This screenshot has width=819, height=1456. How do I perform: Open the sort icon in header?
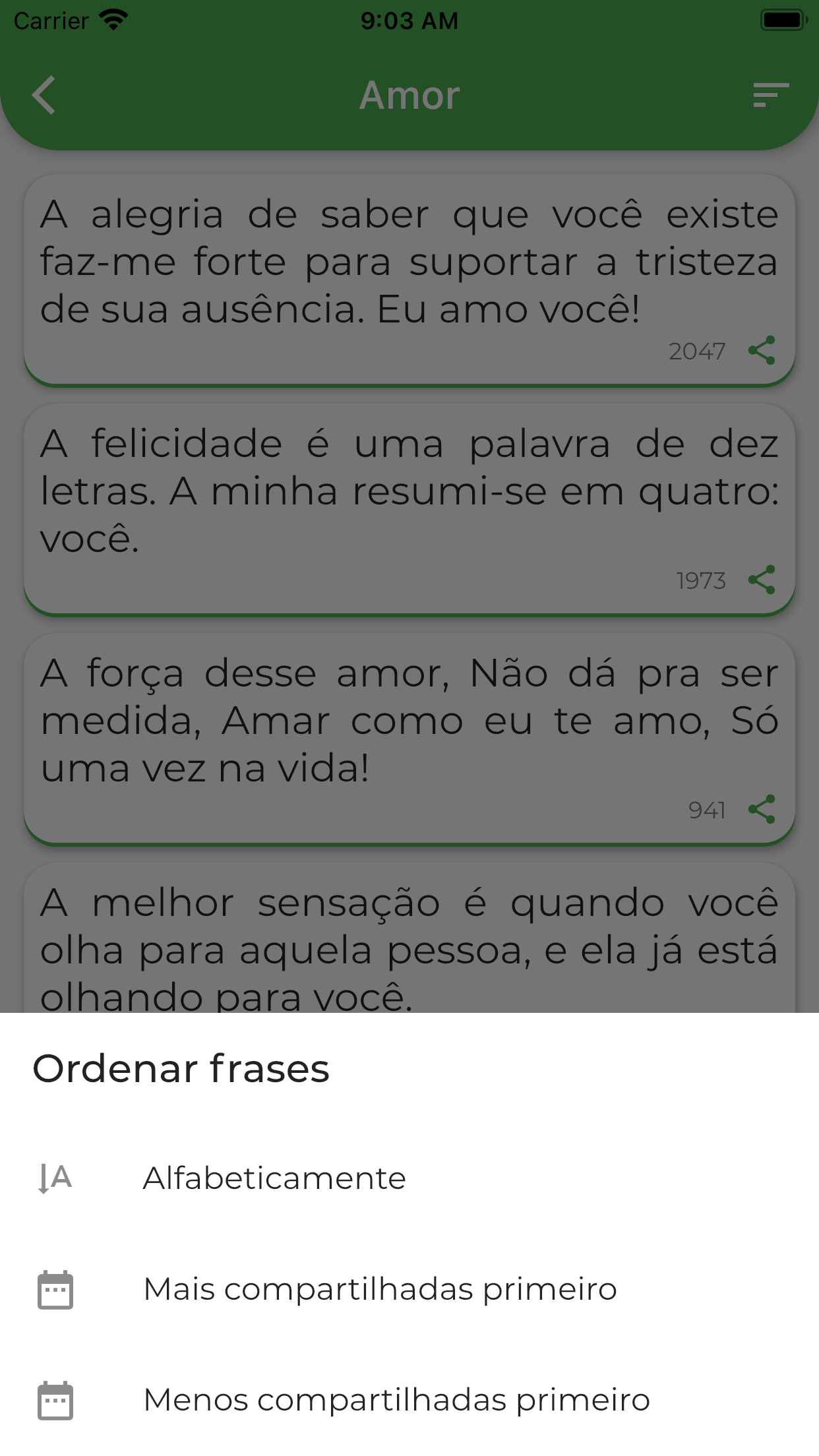(x=770, y=96)
